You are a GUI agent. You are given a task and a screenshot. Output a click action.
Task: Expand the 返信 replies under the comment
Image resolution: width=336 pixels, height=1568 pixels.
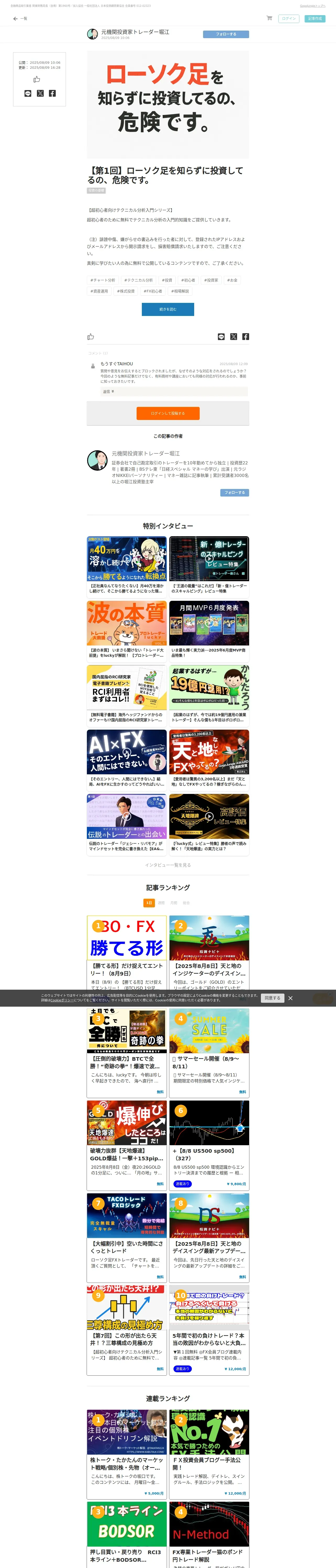coord(108,392)
